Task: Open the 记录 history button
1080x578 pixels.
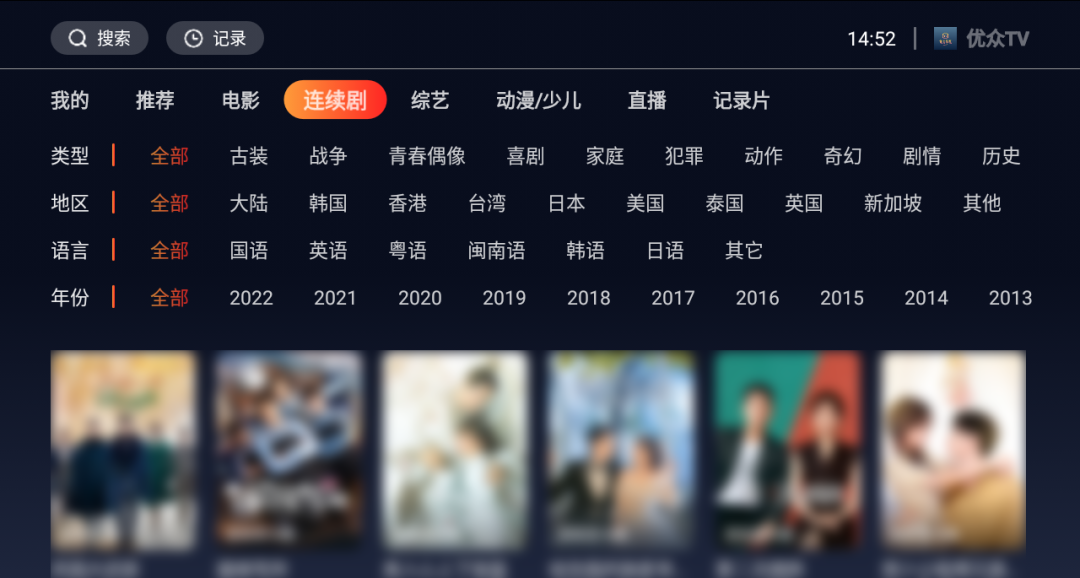Action: coord(215,38)
